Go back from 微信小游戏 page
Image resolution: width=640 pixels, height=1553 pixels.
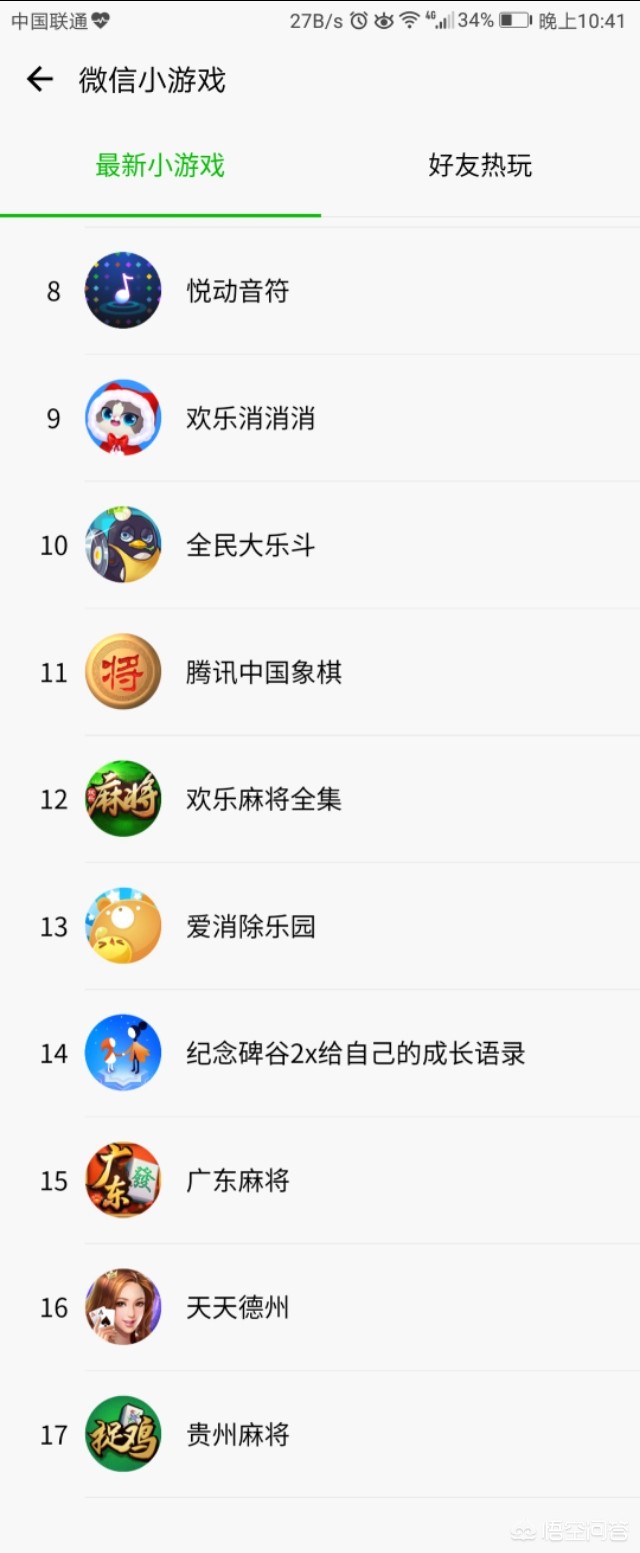pos(39,80)
